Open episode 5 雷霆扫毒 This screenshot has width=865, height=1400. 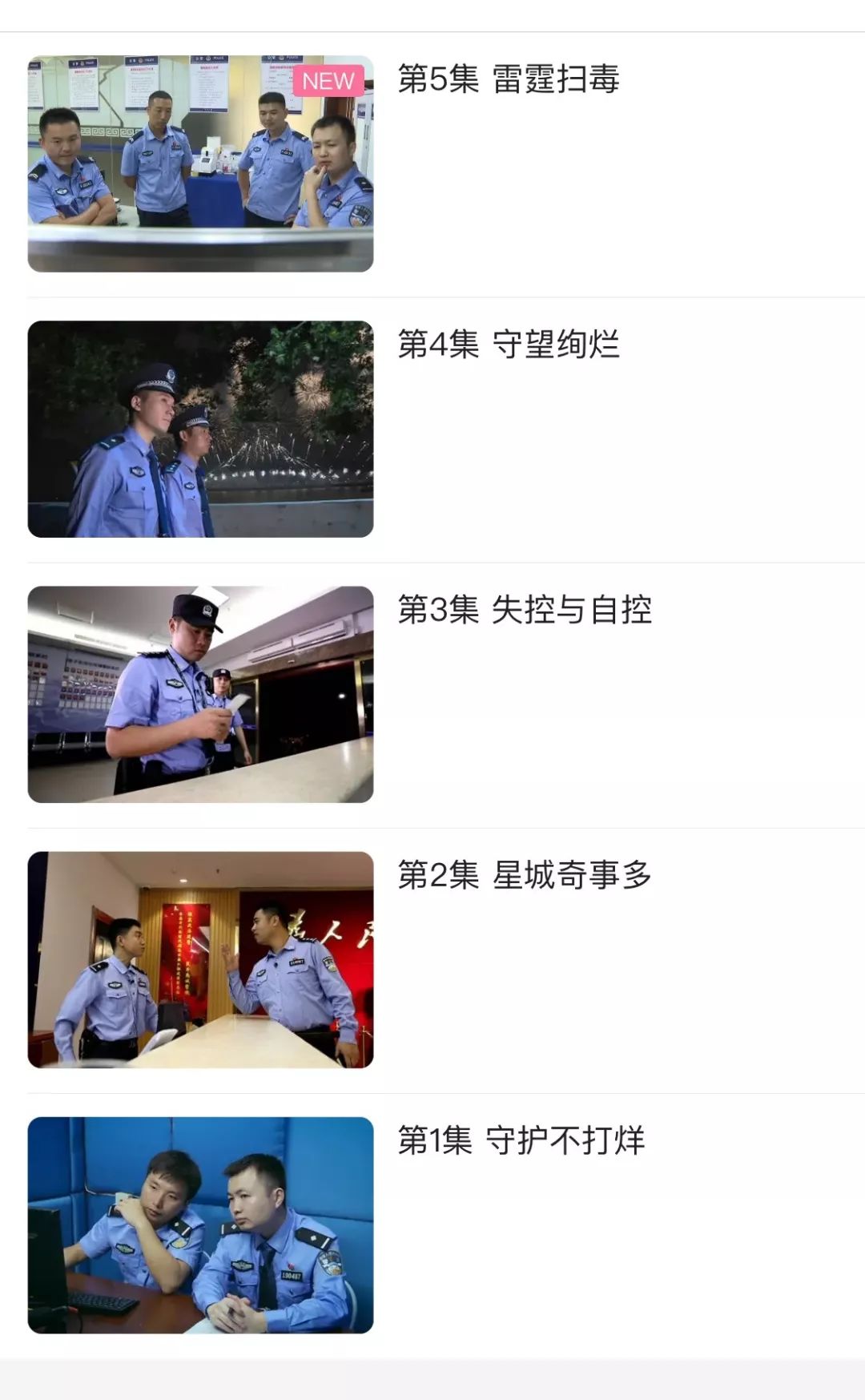point(508,79)
